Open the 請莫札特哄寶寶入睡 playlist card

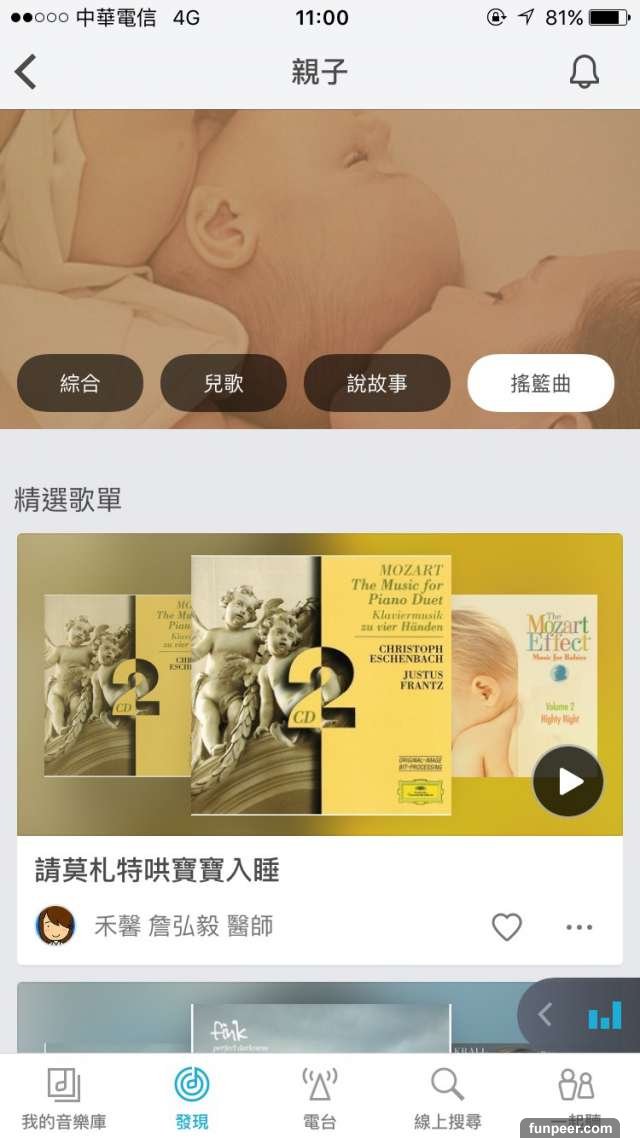coord(158,870)
